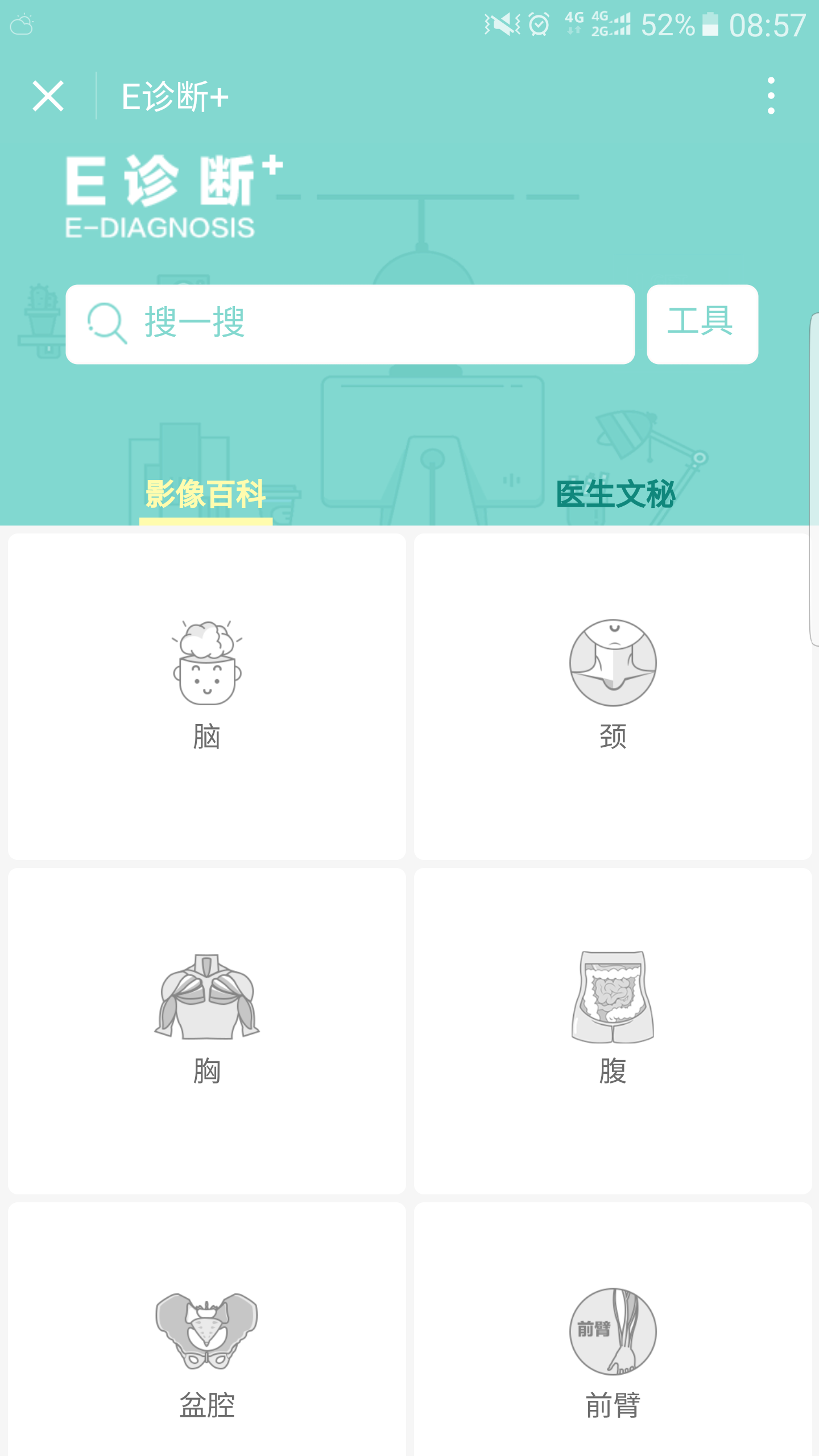Open the 腹 abdomen category
This screenshot has width=819, height=1456.
pyautogui.click(x=613, y=1029)
